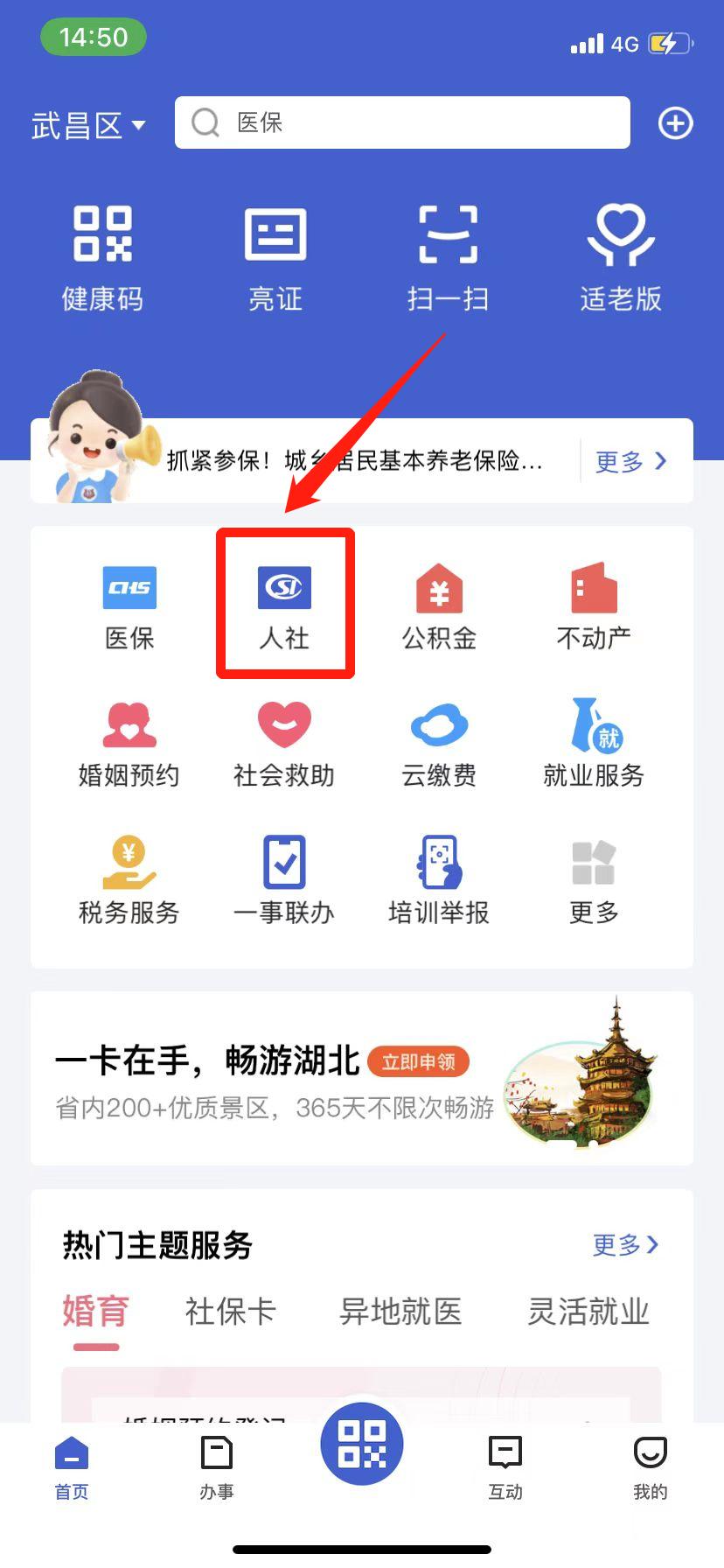Tap the search bar showing 医保

401,122
